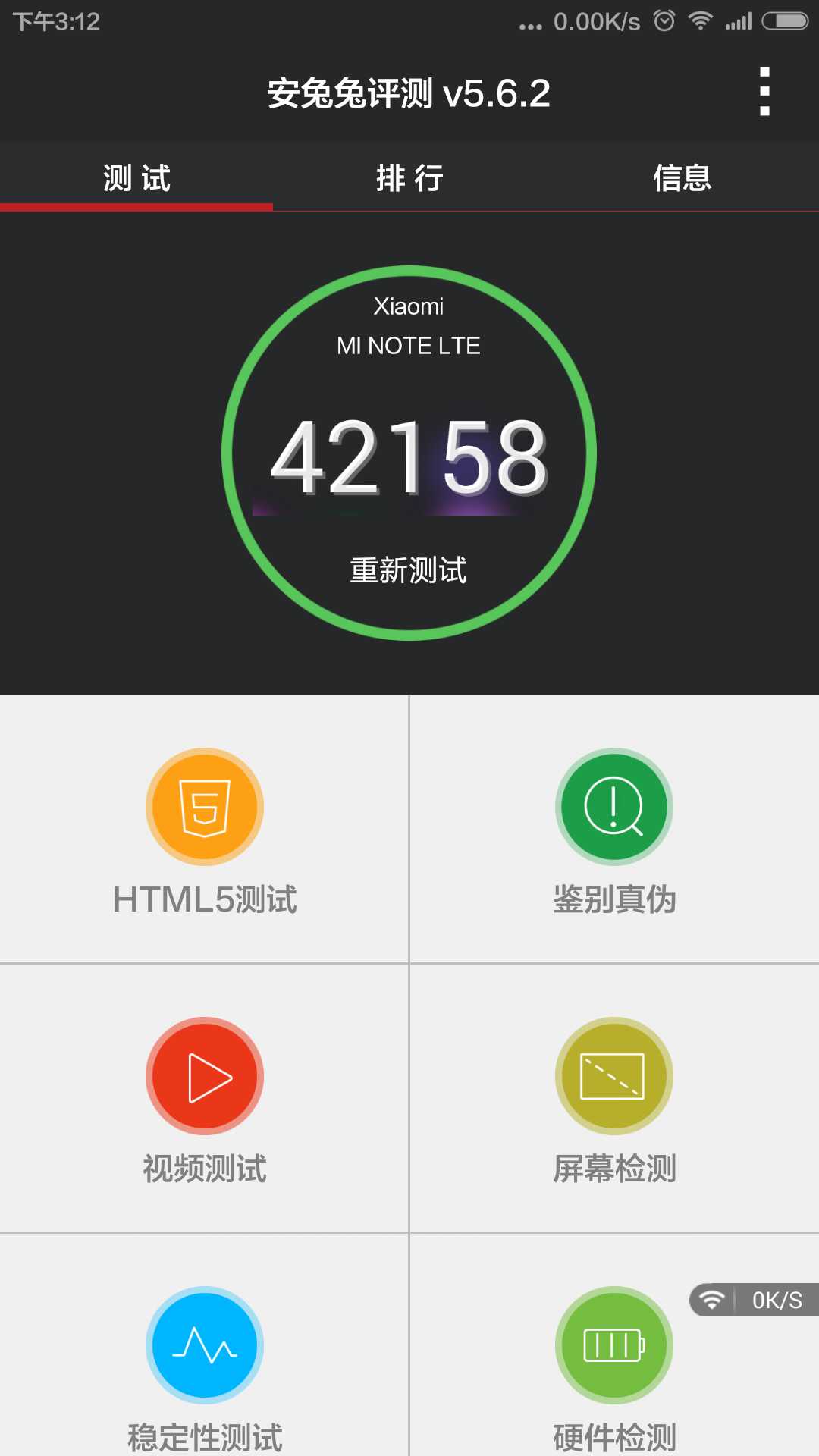Open 鉴别真伪 verification

click(614, 830)
